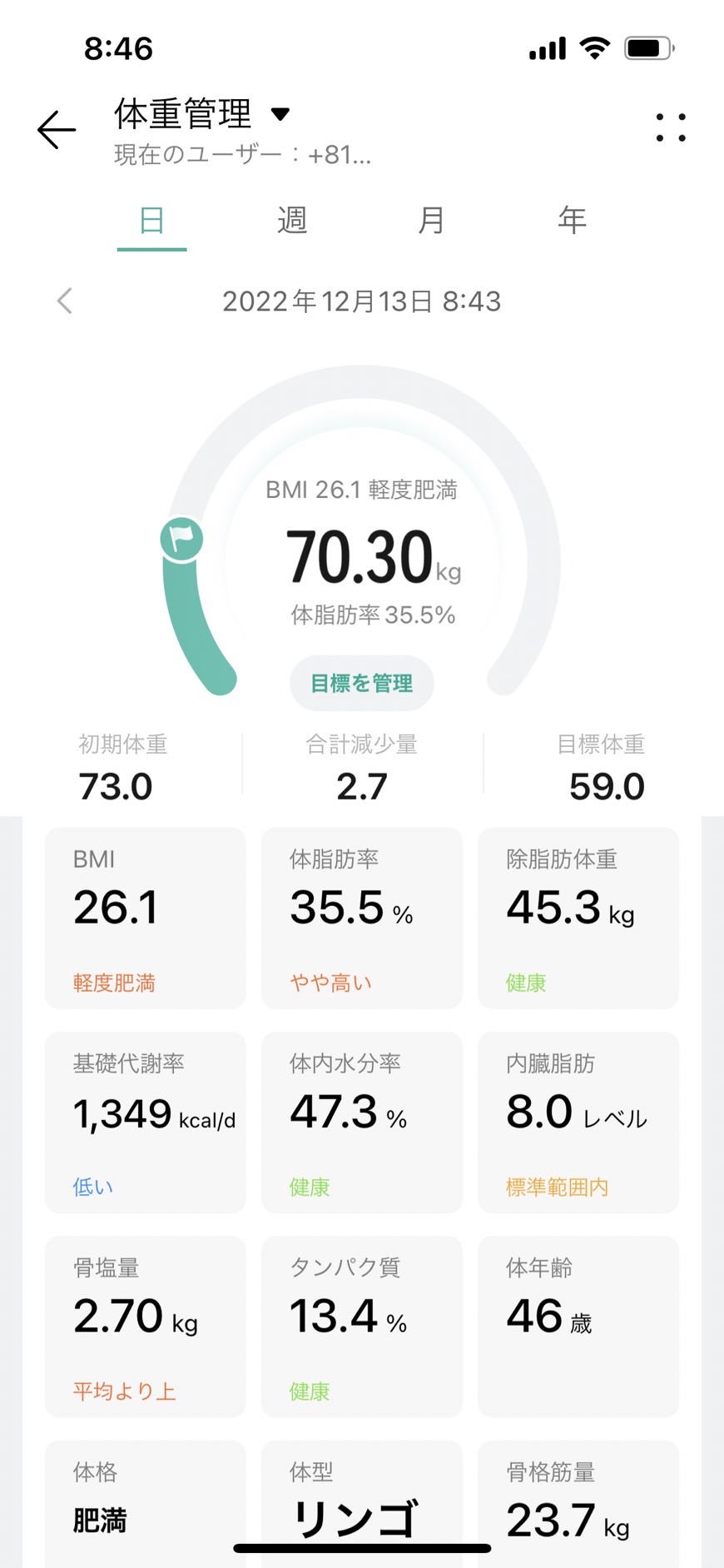Open the 体脂肪率 35.5% card

coord(362,918)
